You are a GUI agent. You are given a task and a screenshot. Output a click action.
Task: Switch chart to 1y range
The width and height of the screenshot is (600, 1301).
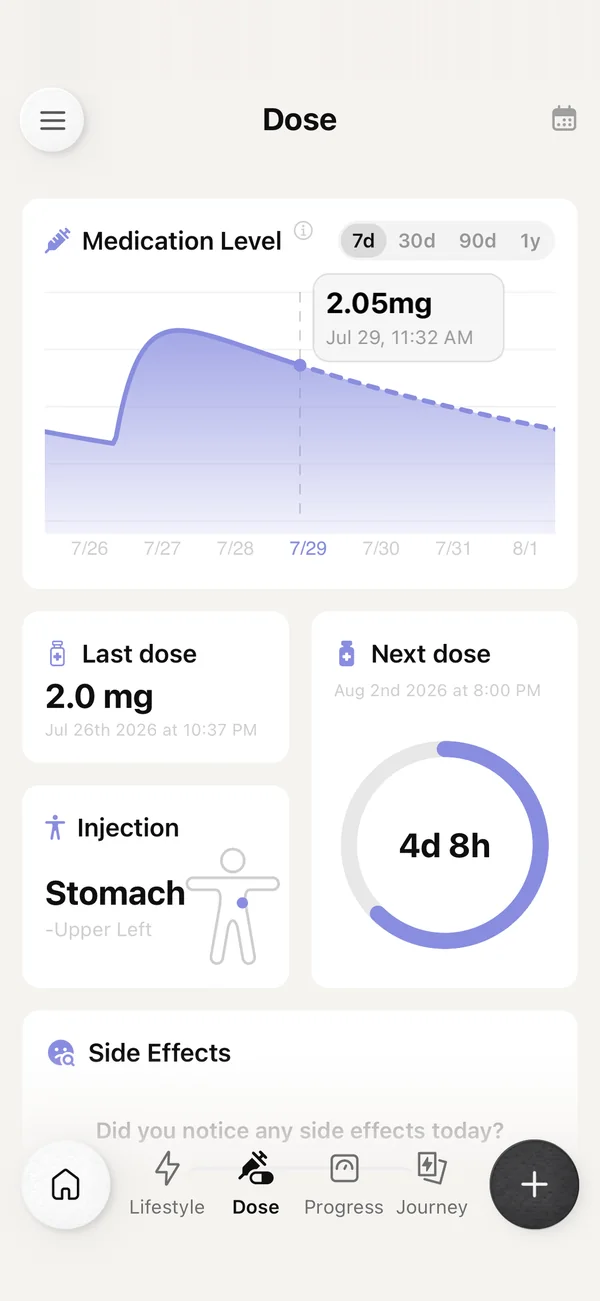(530, 241)
